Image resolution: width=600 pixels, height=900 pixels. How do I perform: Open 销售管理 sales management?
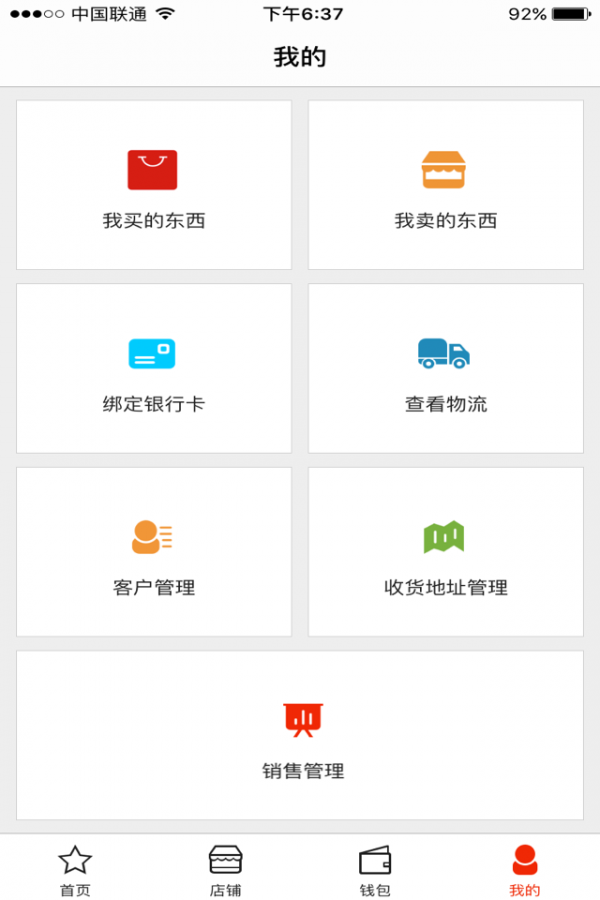pyautogui.click(x=300, y=736)
